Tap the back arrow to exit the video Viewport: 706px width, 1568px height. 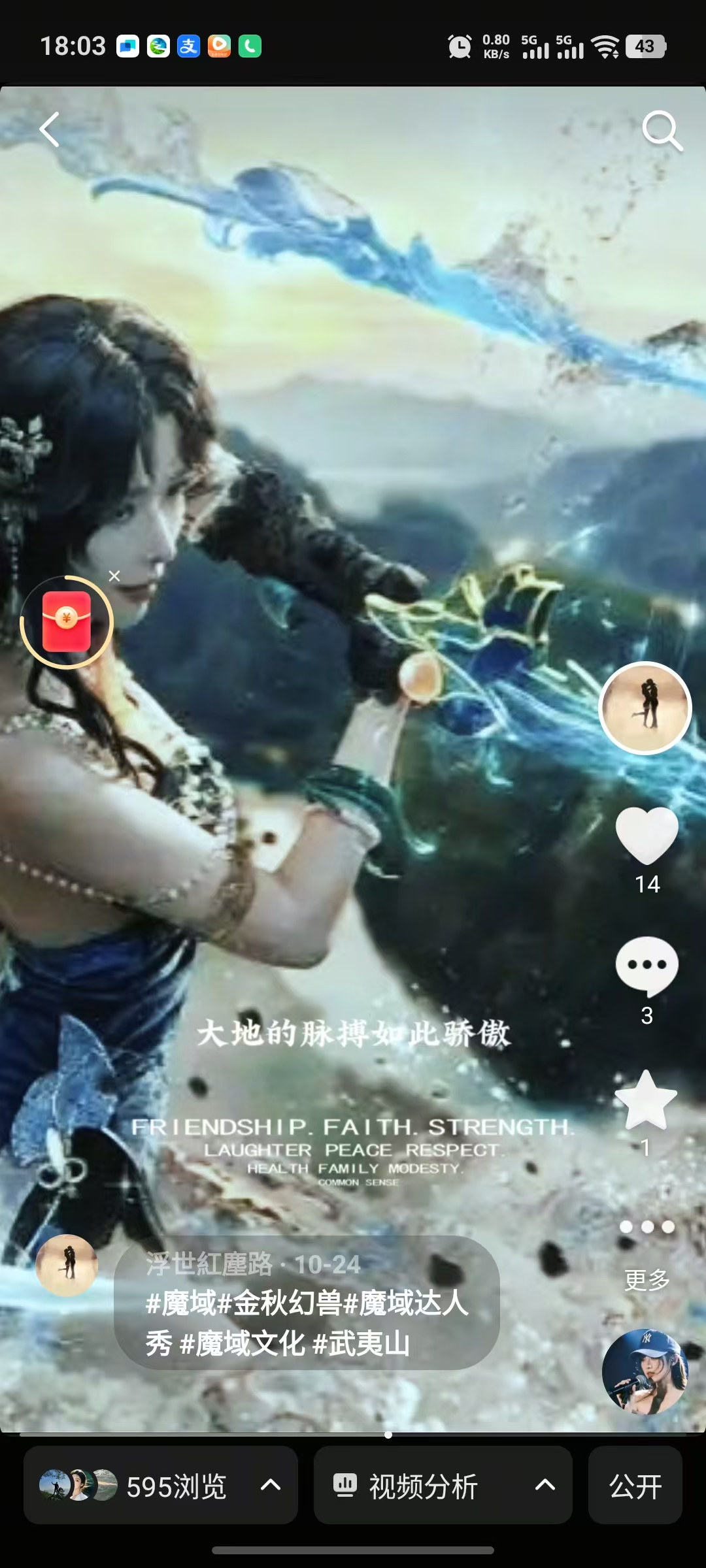(x=49, y=128)
